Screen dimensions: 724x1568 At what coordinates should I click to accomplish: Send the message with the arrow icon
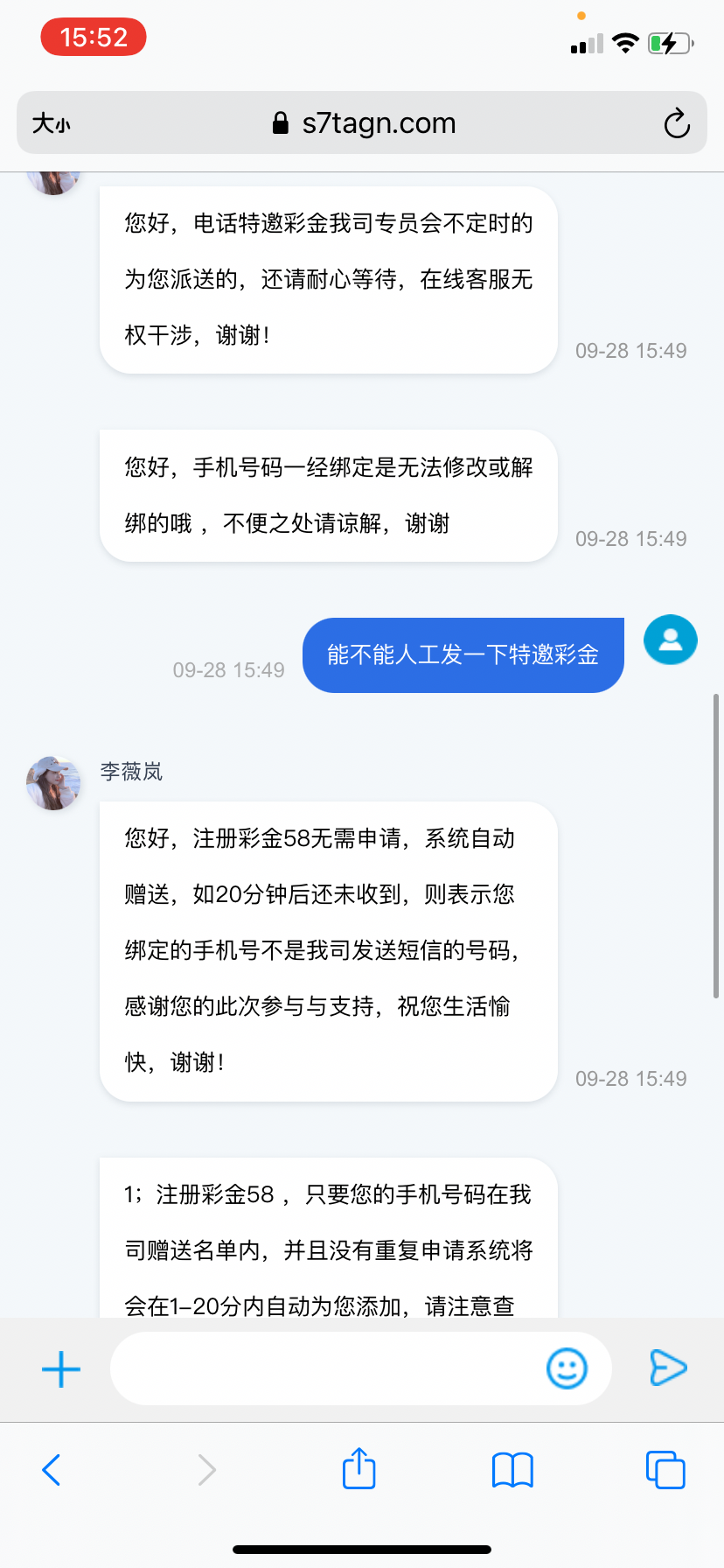coord(668,1368)
